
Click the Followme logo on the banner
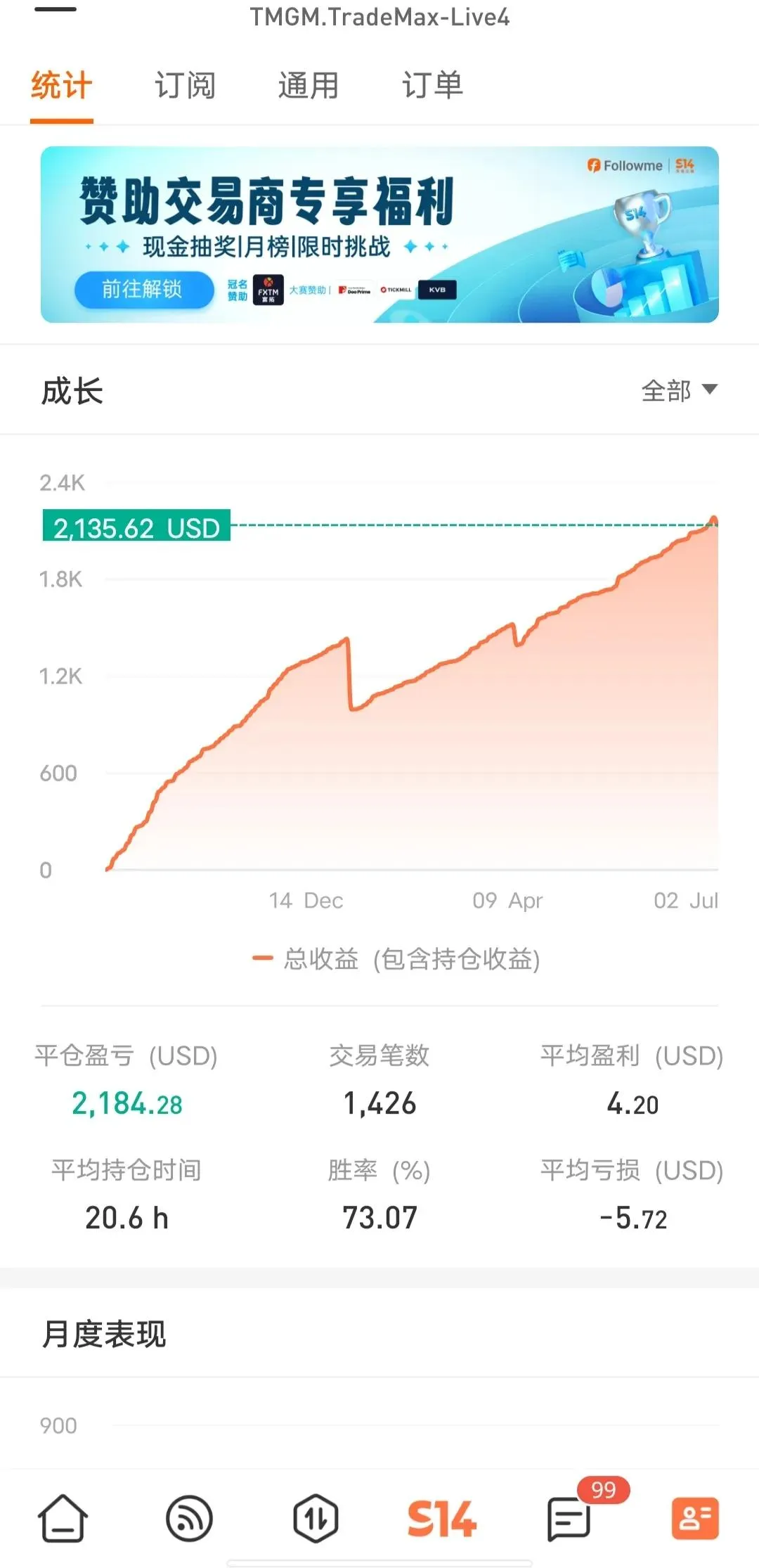click(624, 166)
